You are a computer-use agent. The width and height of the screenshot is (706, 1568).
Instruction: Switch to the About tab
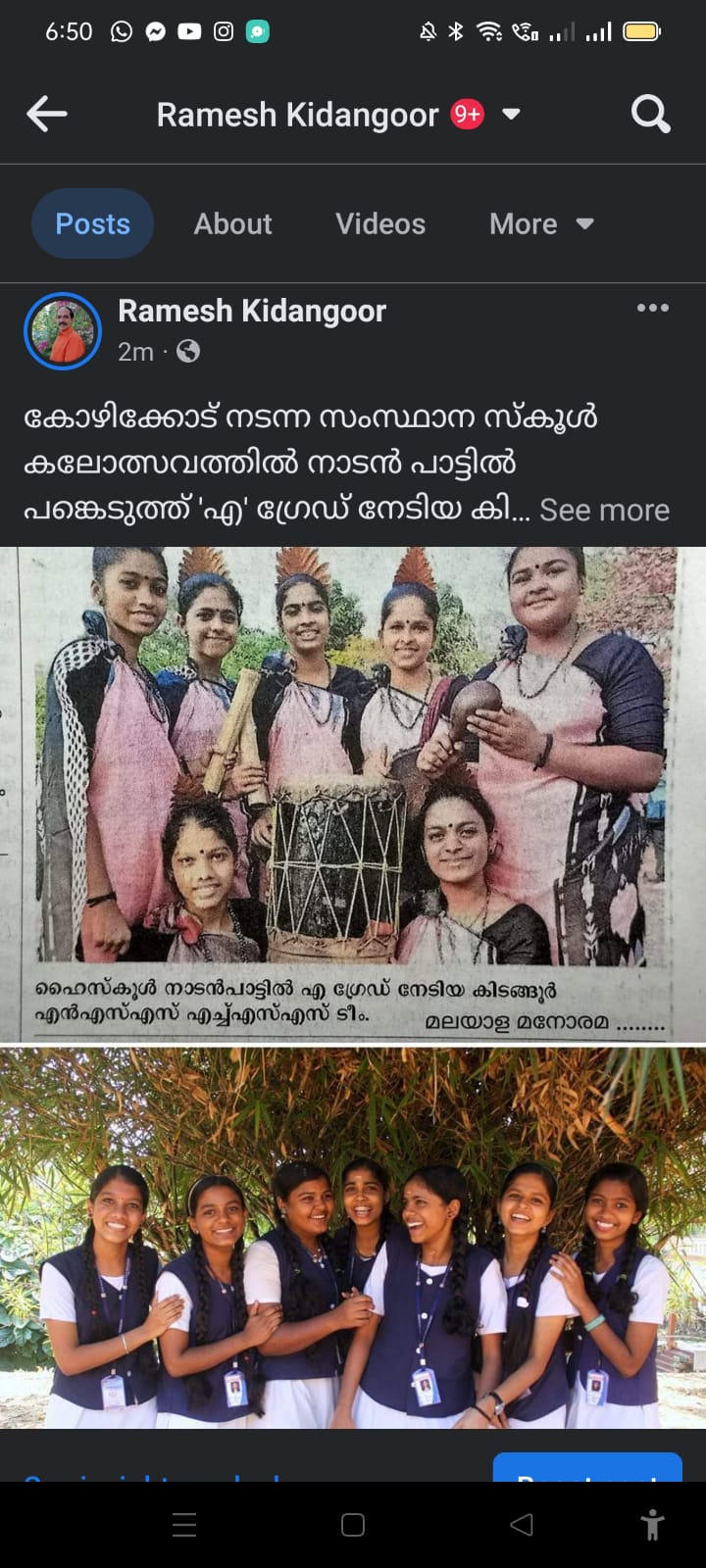point(232,223)
